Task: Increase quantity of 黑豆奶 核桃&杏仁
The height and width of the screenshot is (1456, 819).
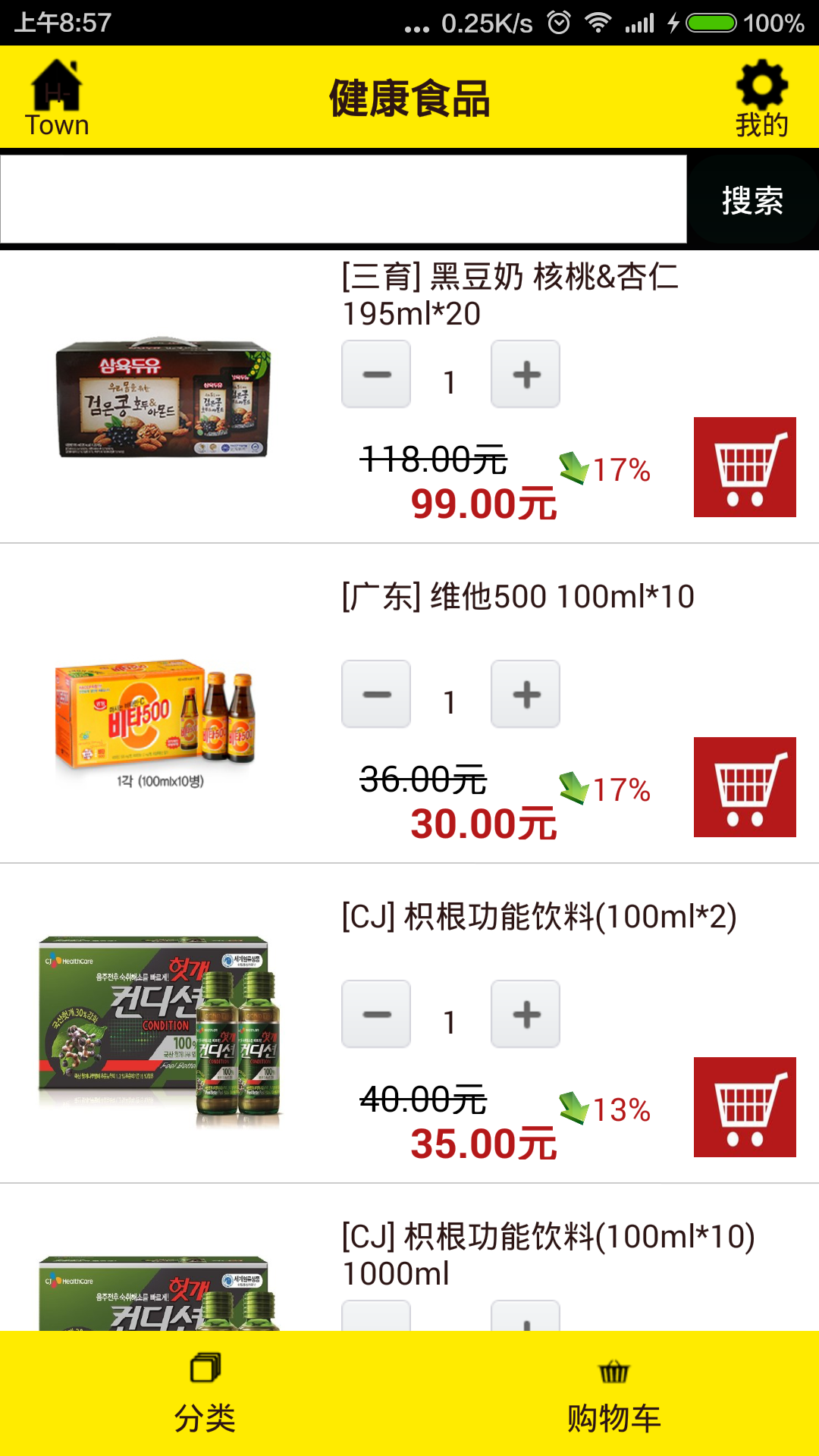Action: [x=526, y=374]
